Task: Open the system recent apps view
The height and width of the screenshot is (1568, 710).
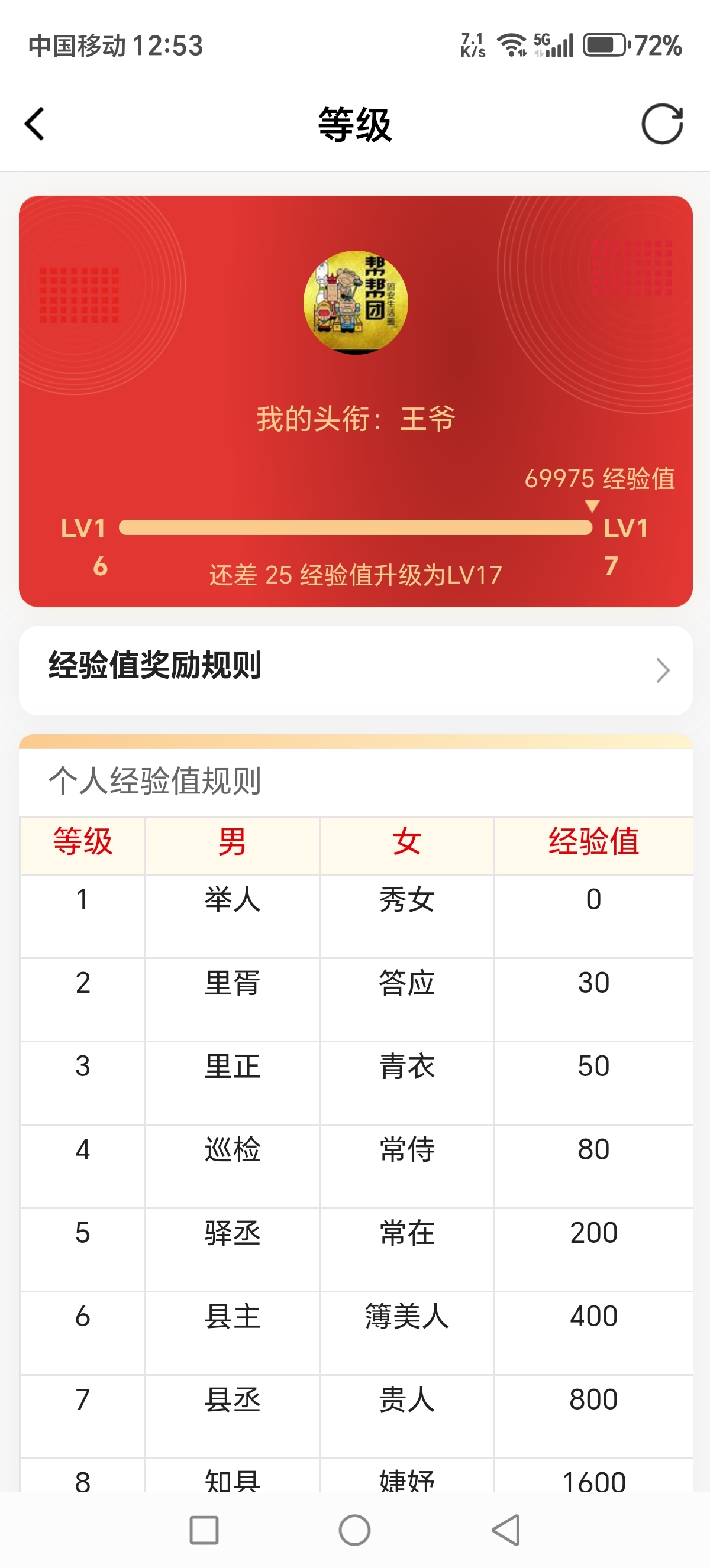Action: pyautogui.click(x=204, y=1530)
